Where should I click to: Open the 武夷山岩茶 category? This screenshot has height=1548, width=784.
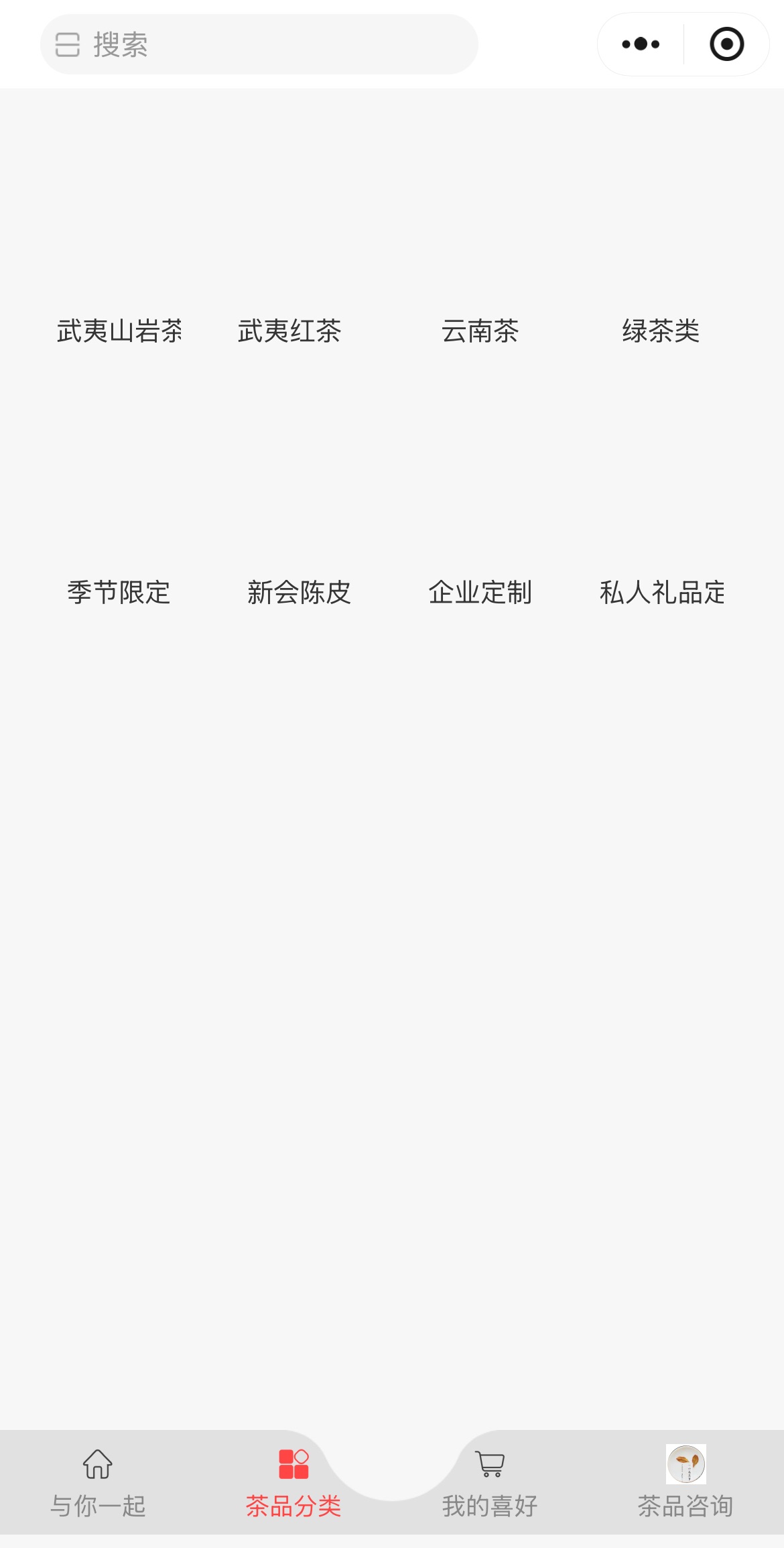(x=119, y=331)
